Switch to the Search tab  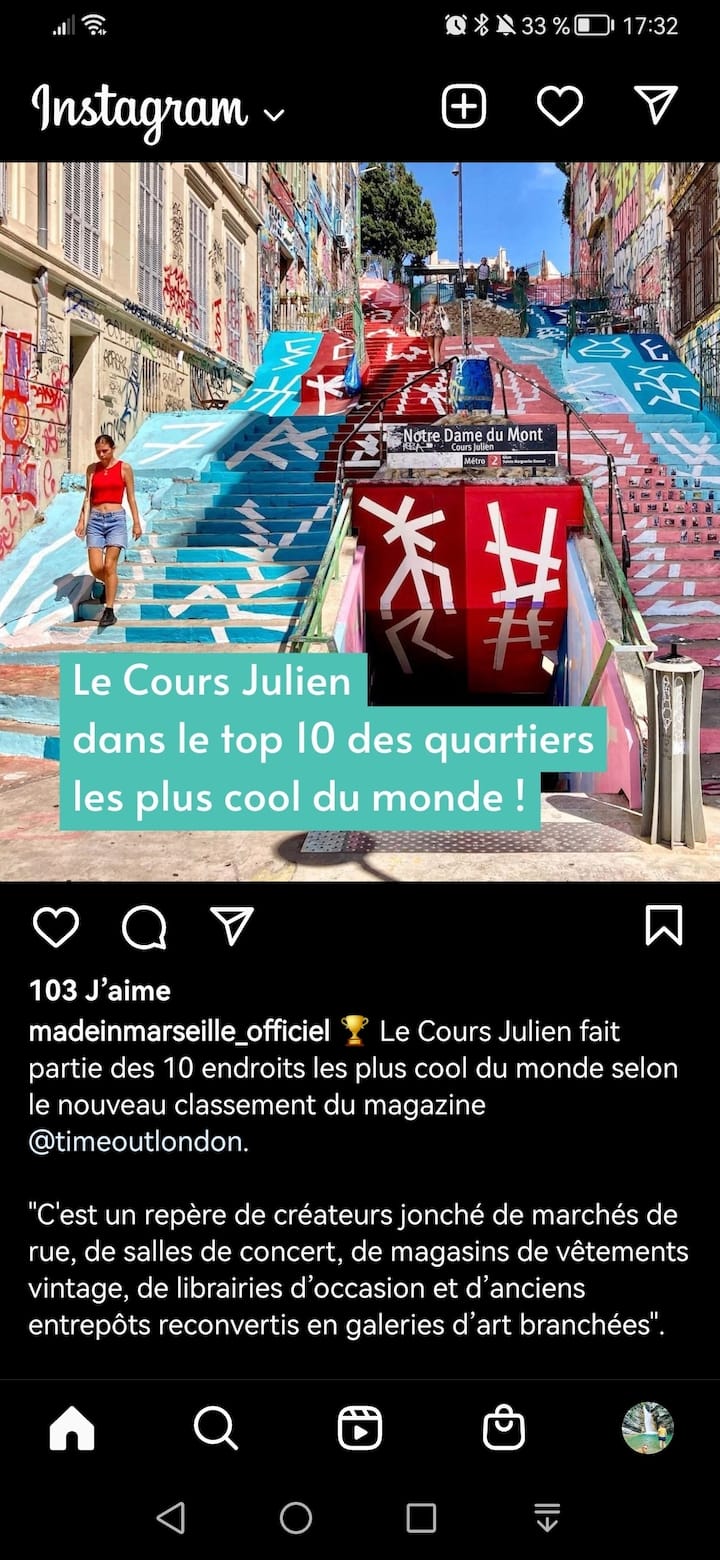[216, 1428]
